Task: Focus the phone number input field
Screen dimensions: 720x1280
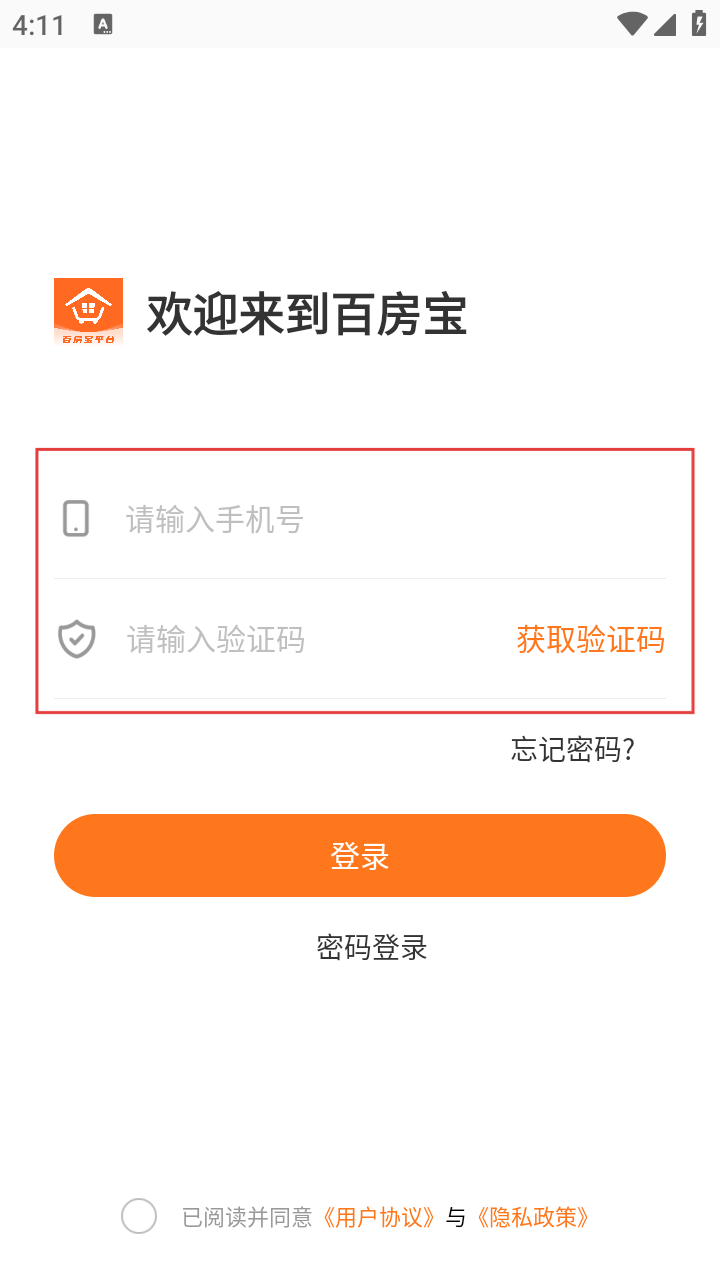Action: pos(380,520)
